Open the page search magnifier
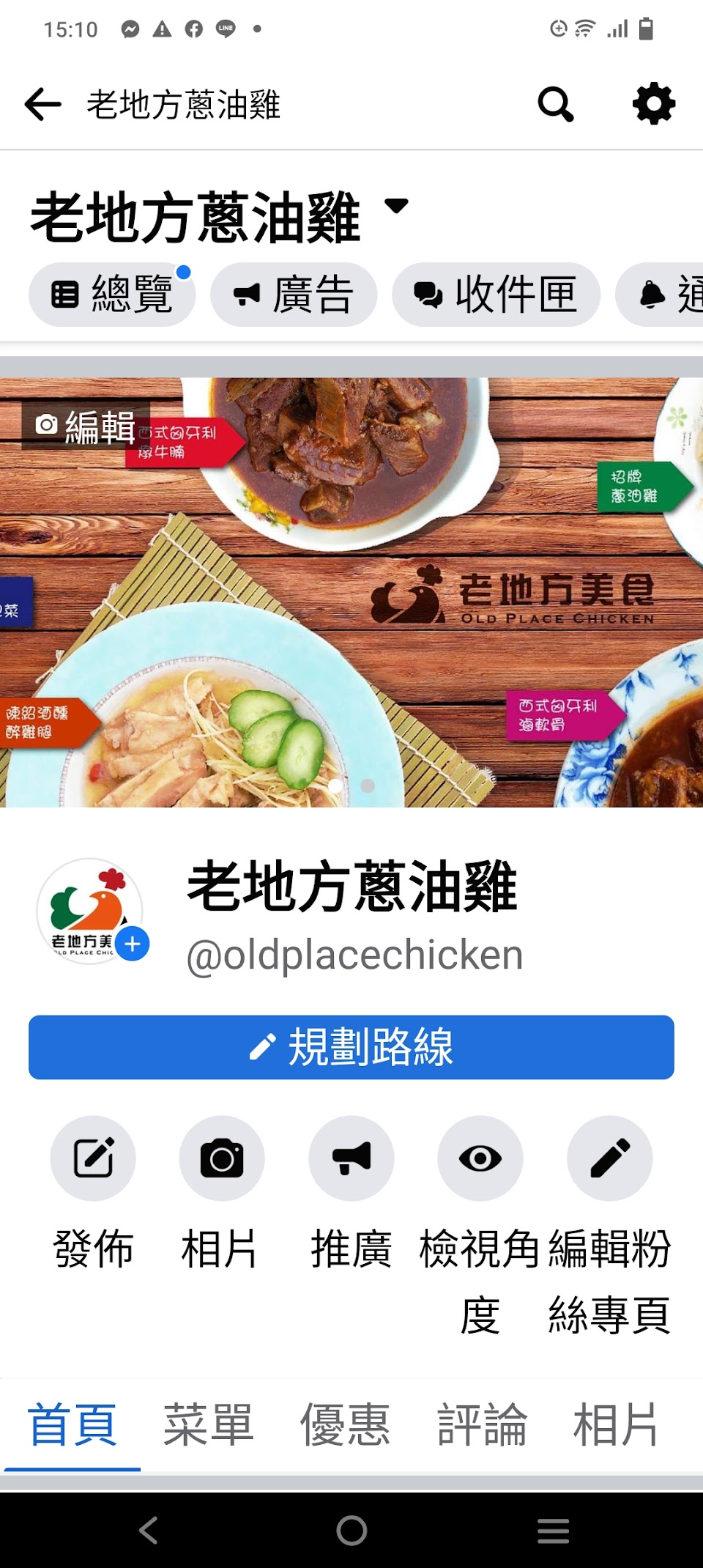The height and width of the screenshot is (1568, 703). [555, 104]
